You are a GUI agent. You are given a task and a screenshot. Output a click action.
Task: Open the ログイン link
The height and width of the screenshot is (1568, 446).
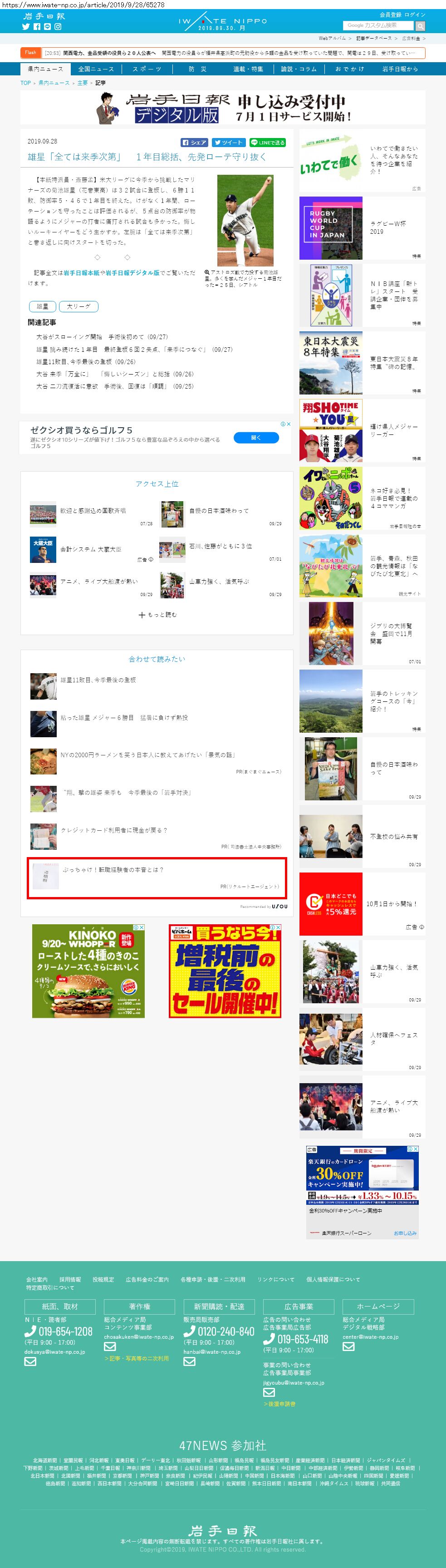click(x=414, y=15)
